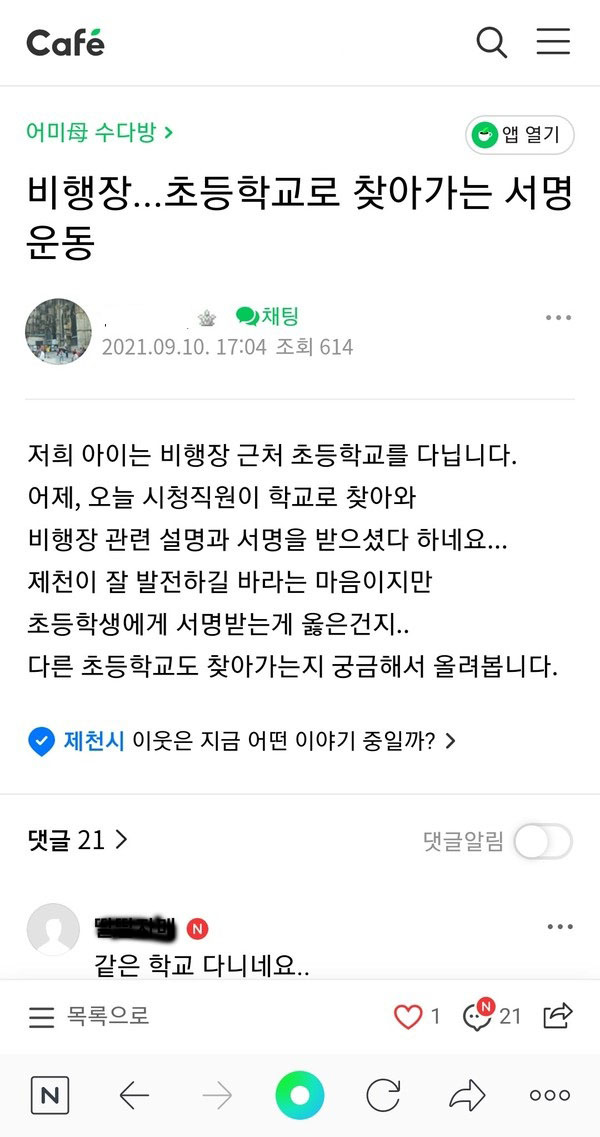Start 채팅 with the post author
The height and width of the screenshot is (1137, 600).
pyautogui.click(x=268, y=317)
